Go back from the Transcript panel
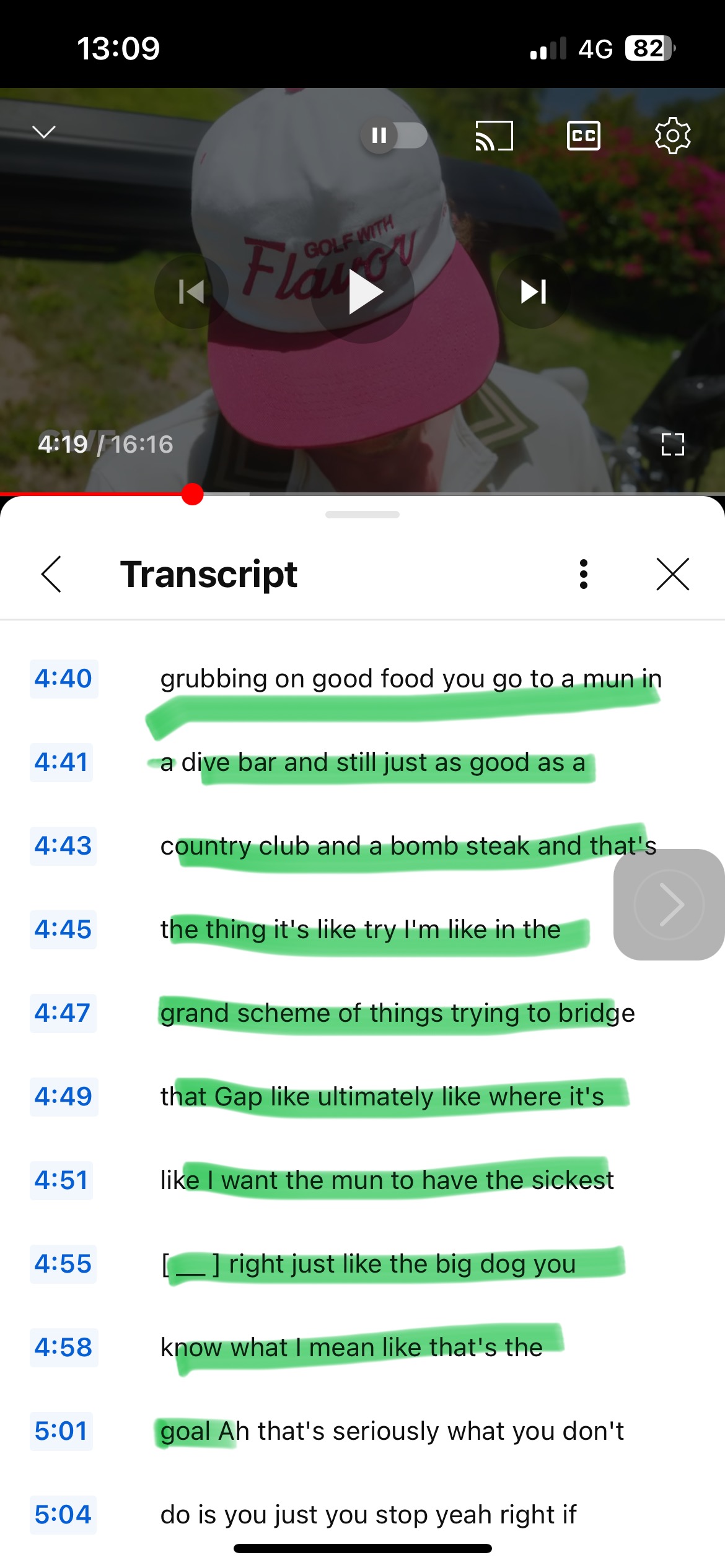The image size is (725, 1568). point(51,574)
